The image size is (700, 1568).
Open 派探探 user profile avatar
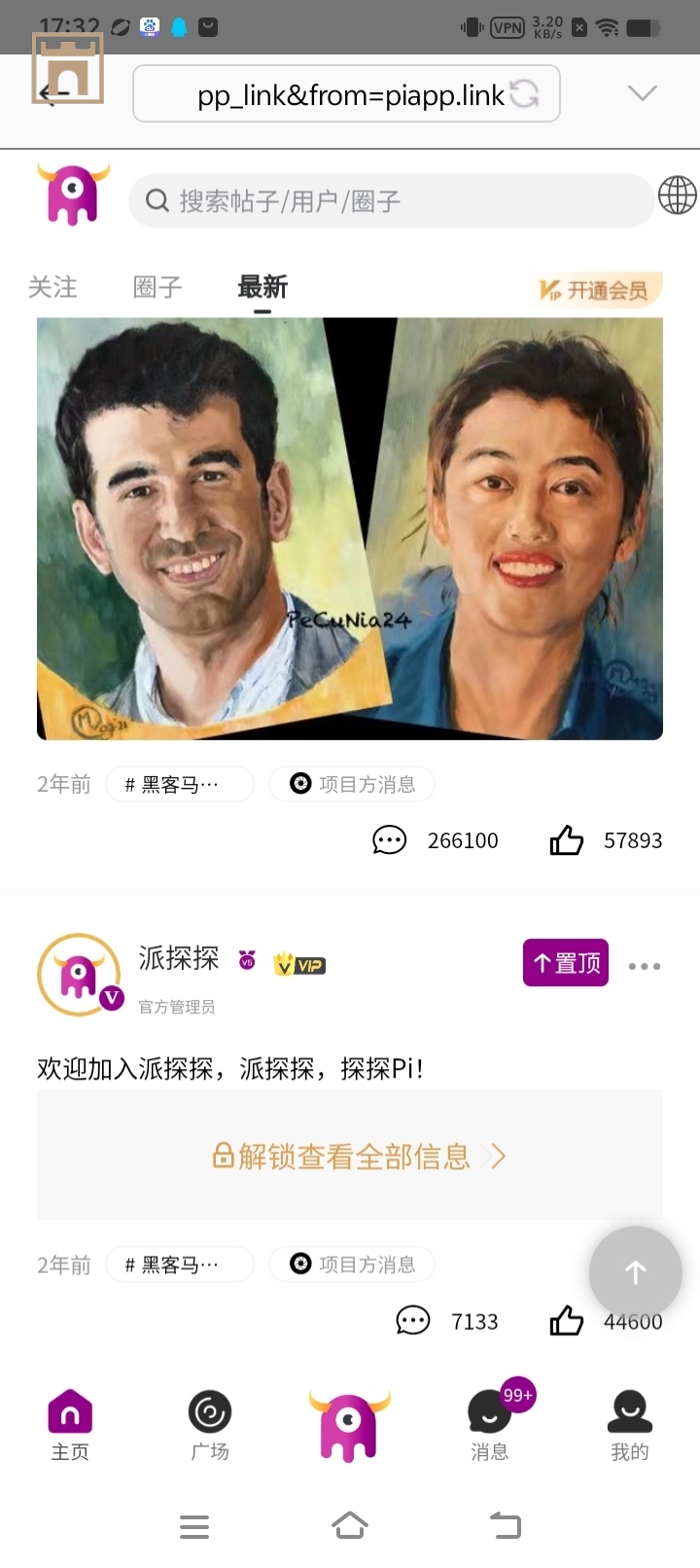pos(80,974)
